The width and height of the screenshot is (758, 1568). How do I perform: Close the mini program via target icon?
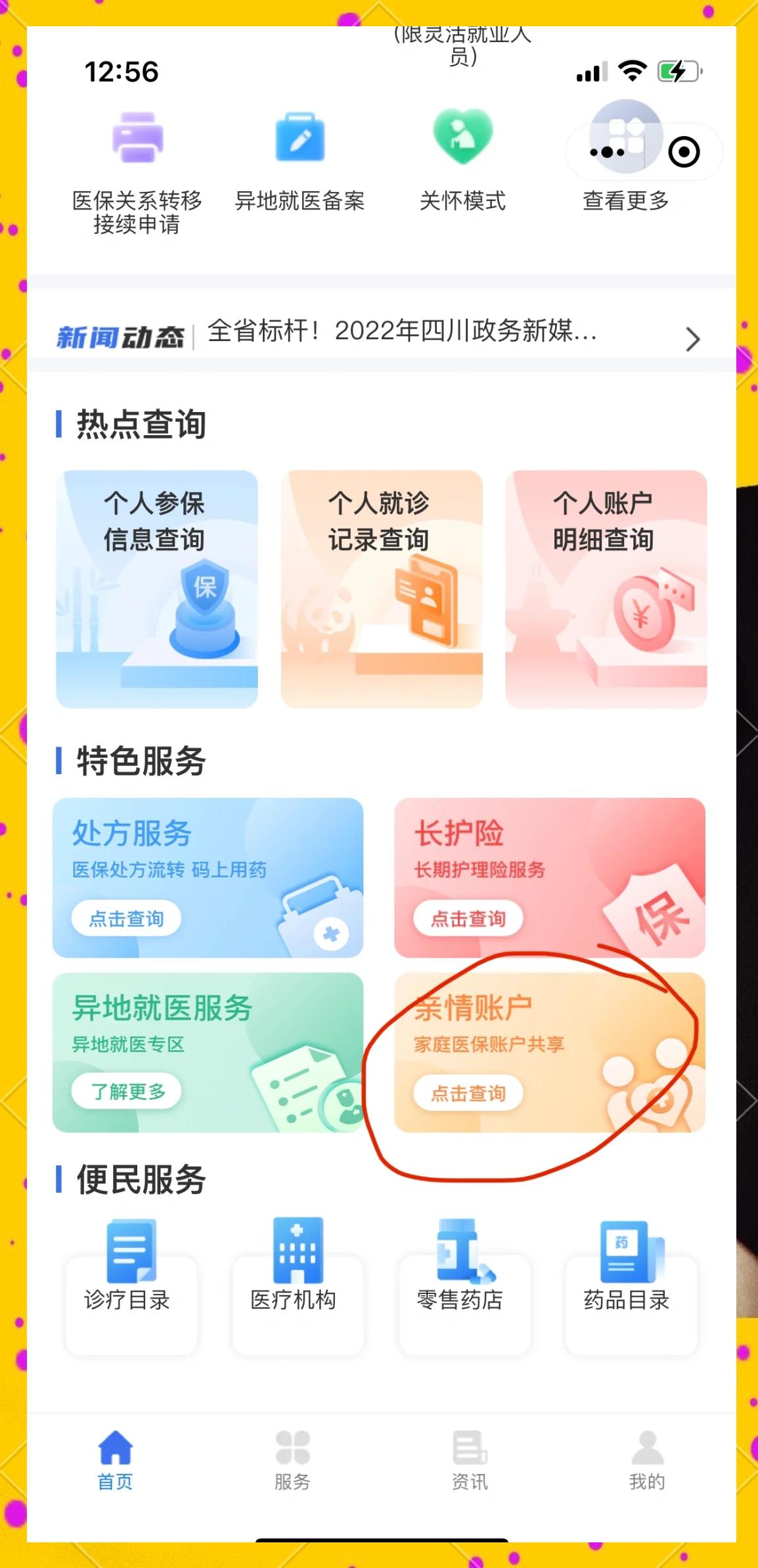[x=684, y=152]
